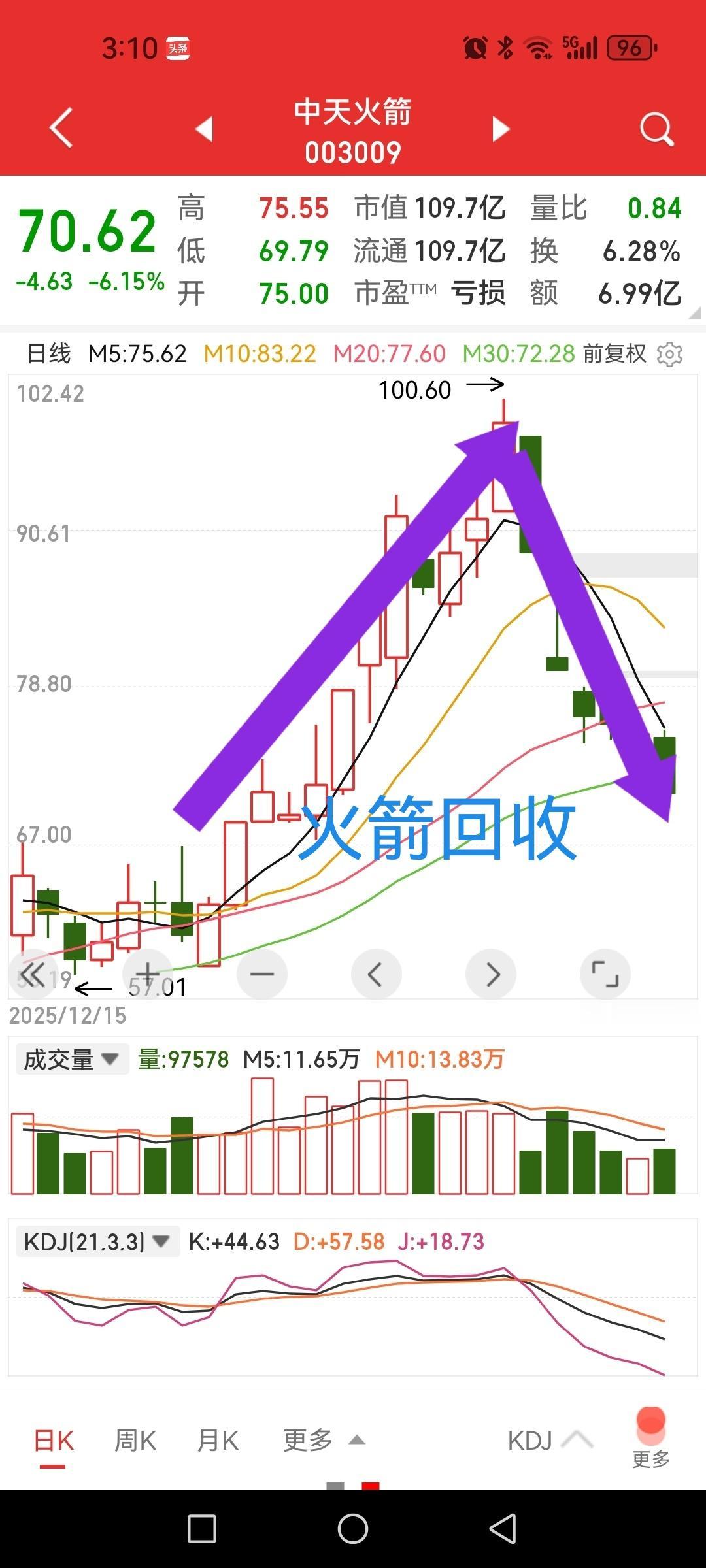706x1568 pixels.
Task: Enter fullscreen chart mode
Action: pyautogui.click(x=605, y=973)
